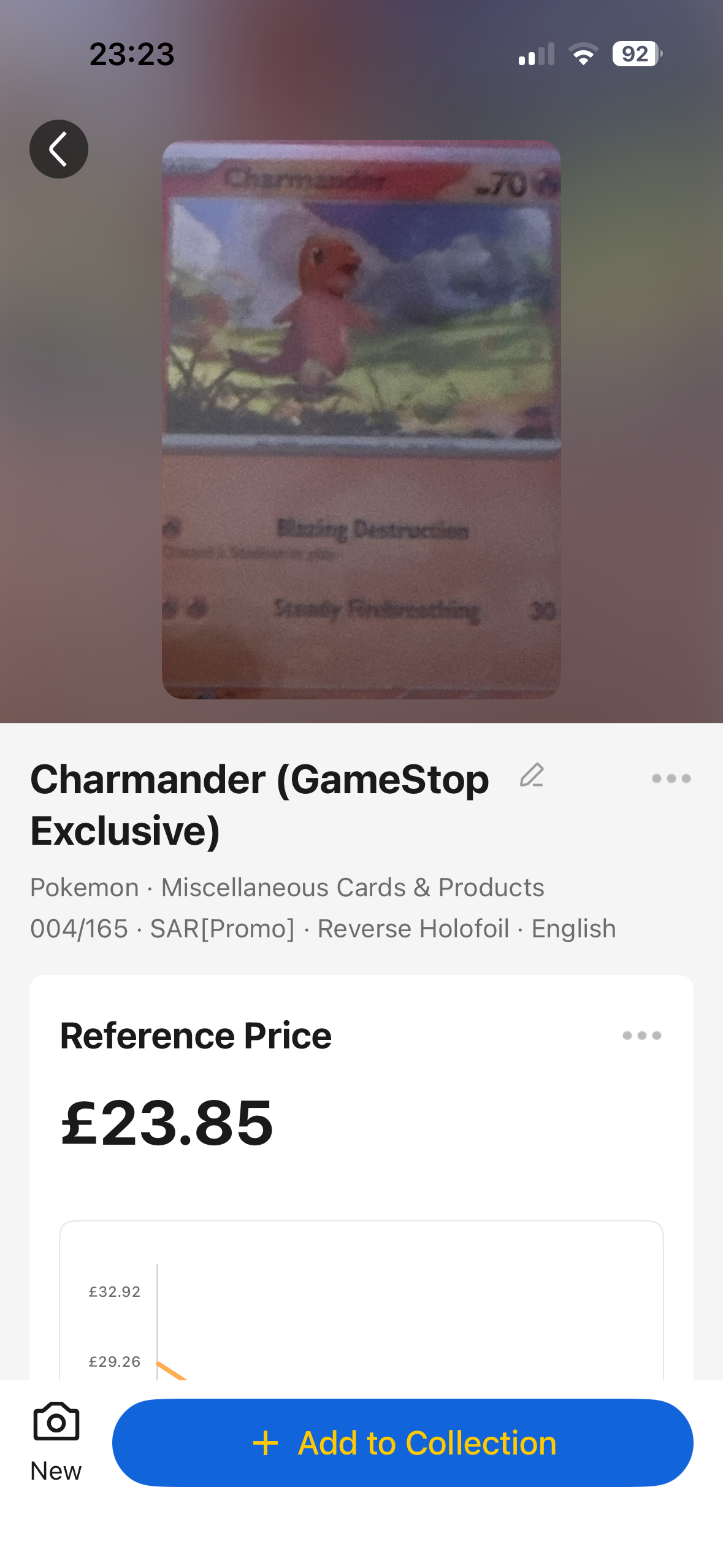Open the three-dot menu for the card

(x=671, y=778)
